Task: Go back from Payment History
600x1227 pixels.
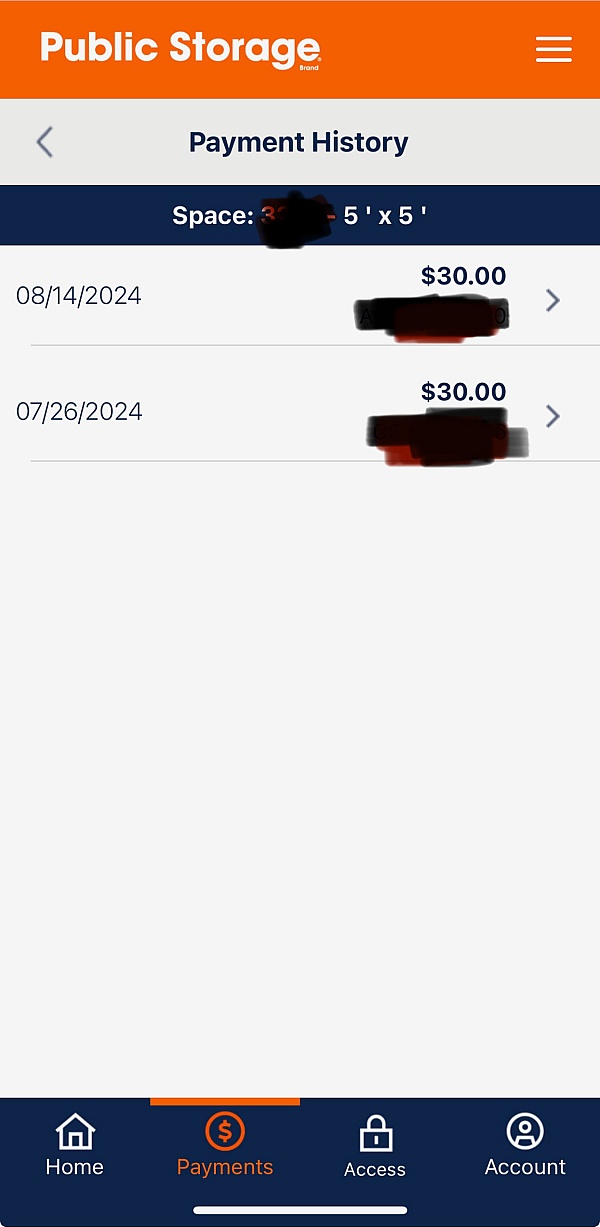Action: pyautogui.click(x=44, y=142)
